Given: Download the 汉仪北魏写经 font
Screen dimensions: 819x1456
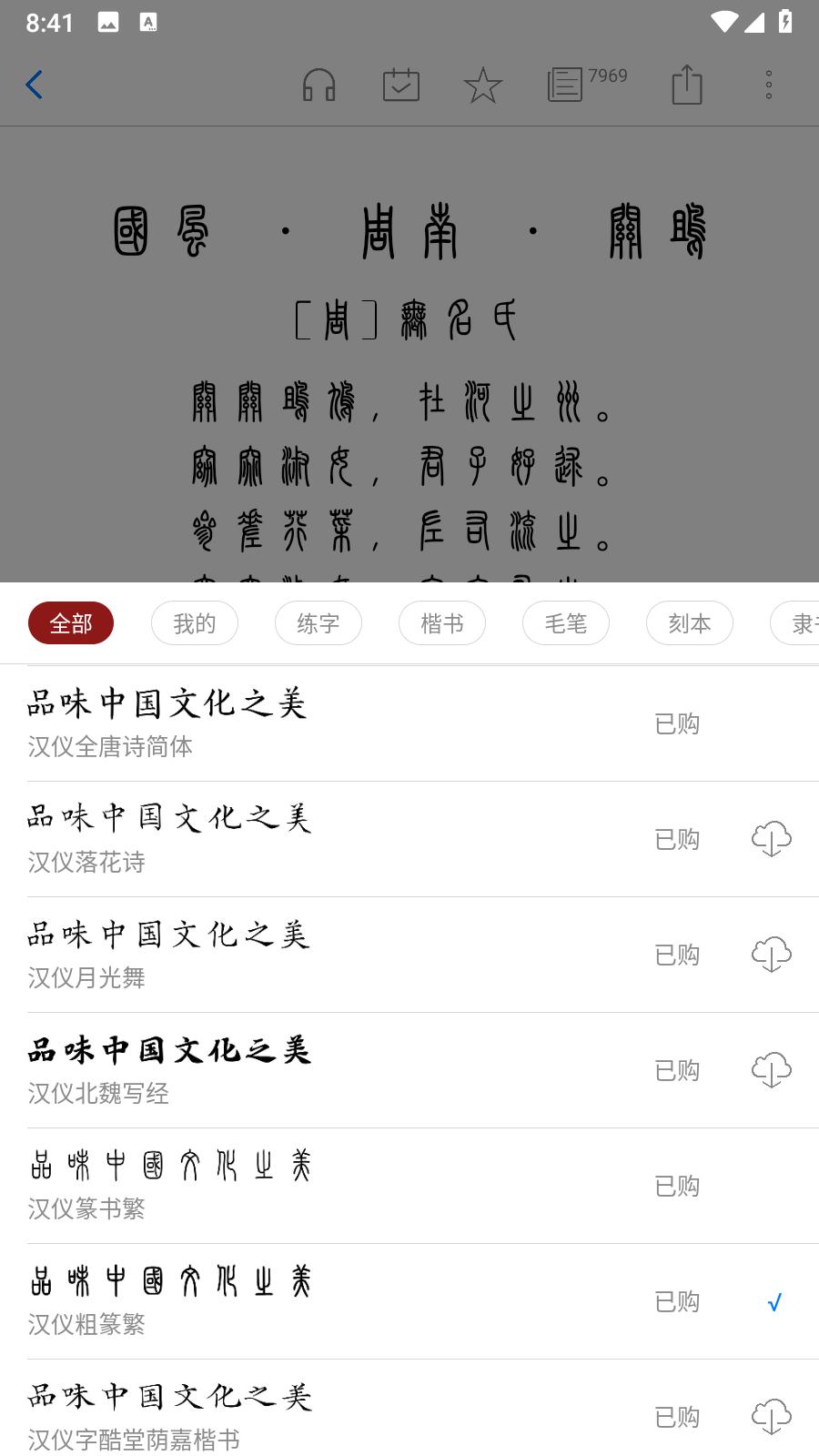Looking at the screenshot, I should point(772,1070).
